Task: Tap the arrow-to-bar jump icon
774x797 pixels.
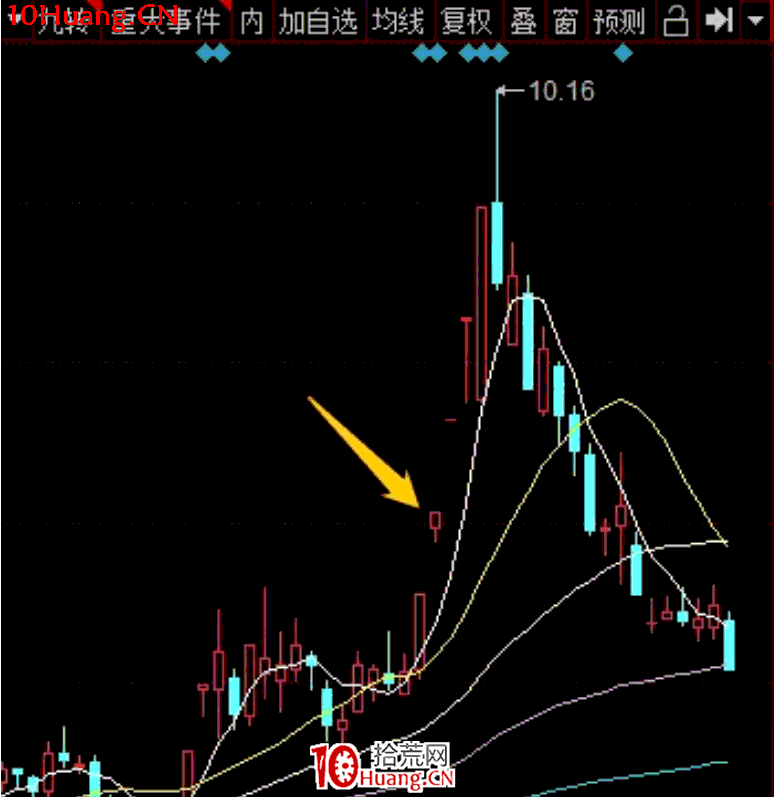Action: 717,19
